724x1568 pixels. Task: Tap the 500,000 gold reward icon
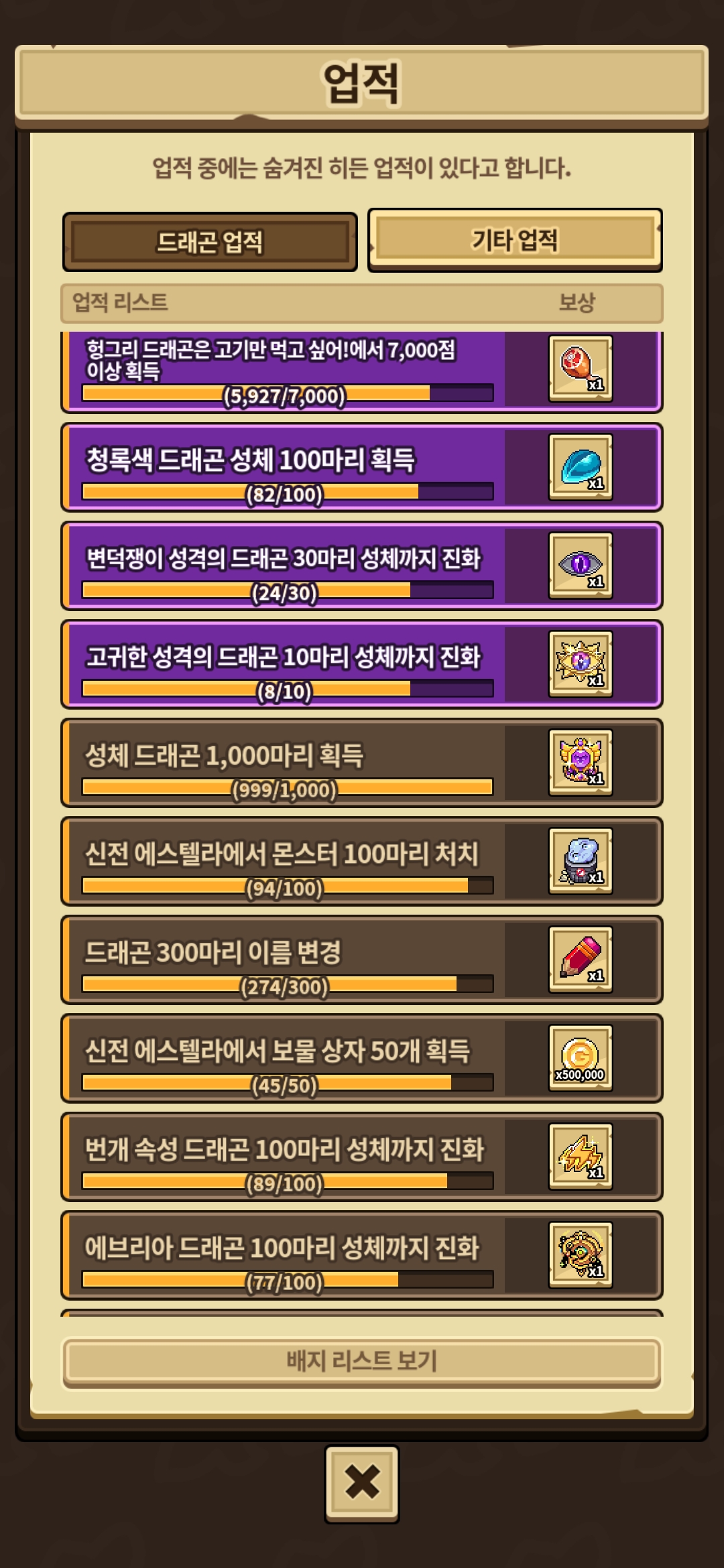pos(581,1058)
